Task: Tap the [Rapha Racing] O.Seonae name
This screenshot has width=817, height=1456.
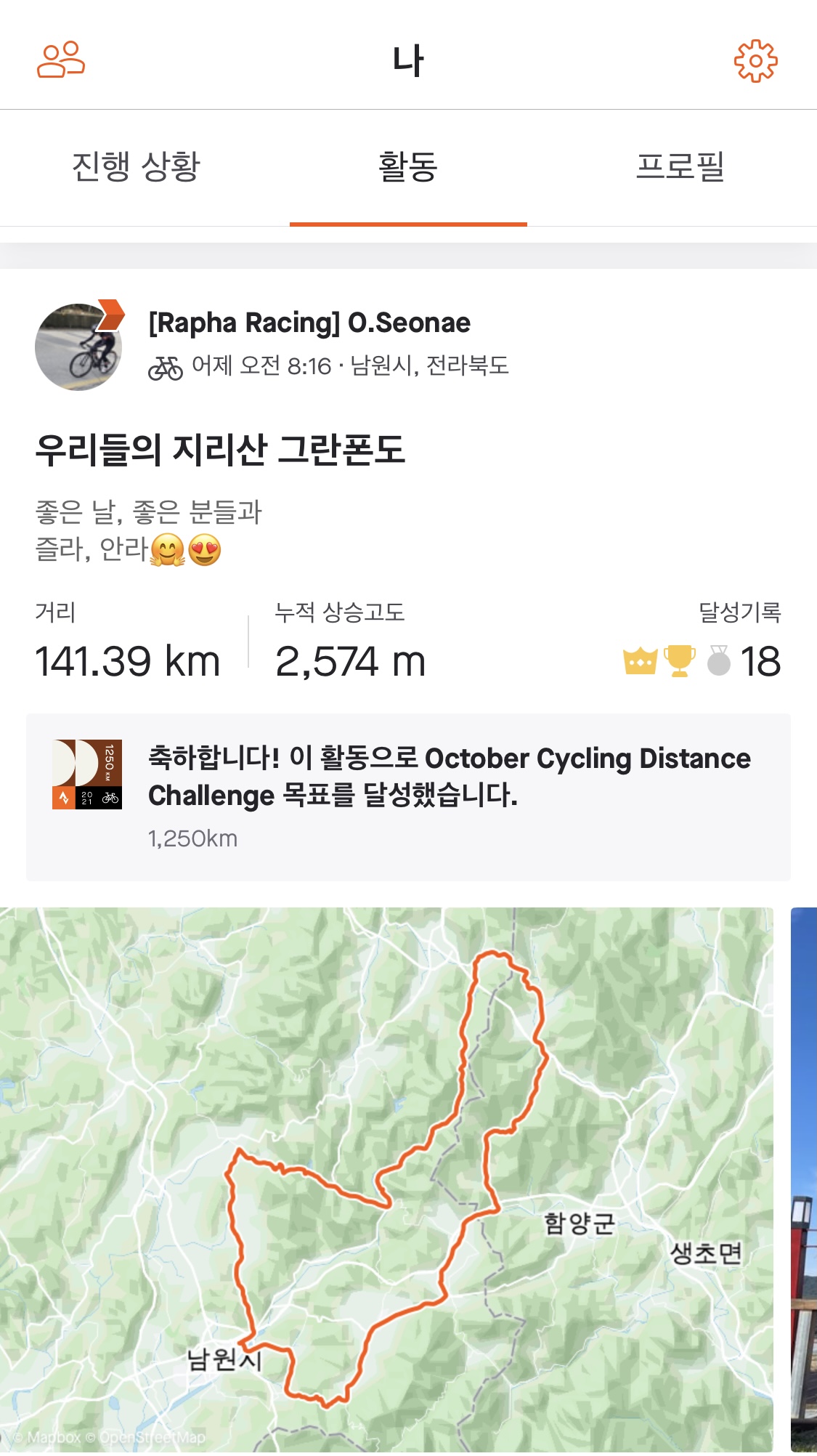Action: (309, 323)
